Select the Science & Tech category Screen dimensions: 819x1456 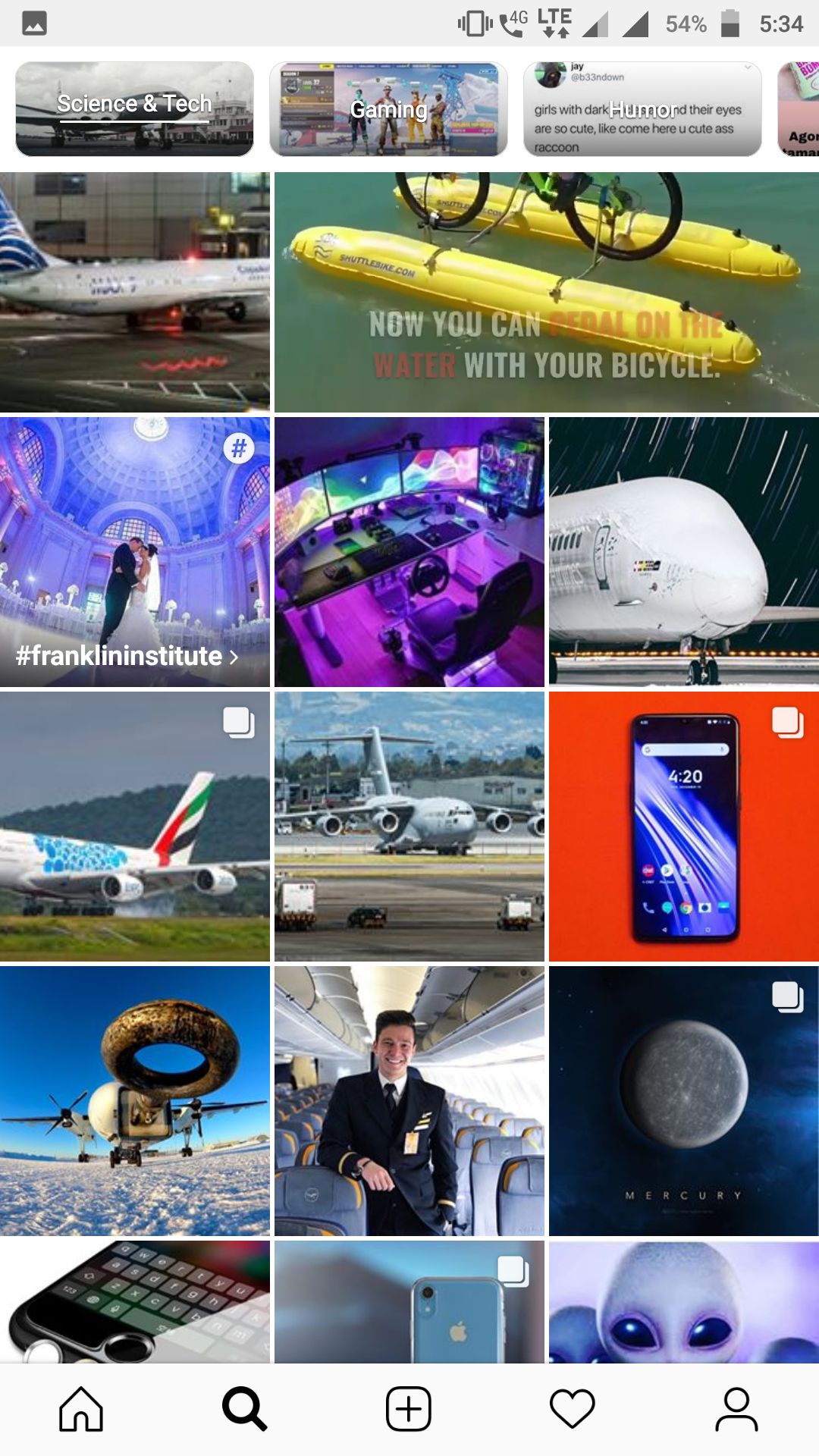[x=134, y=109]
